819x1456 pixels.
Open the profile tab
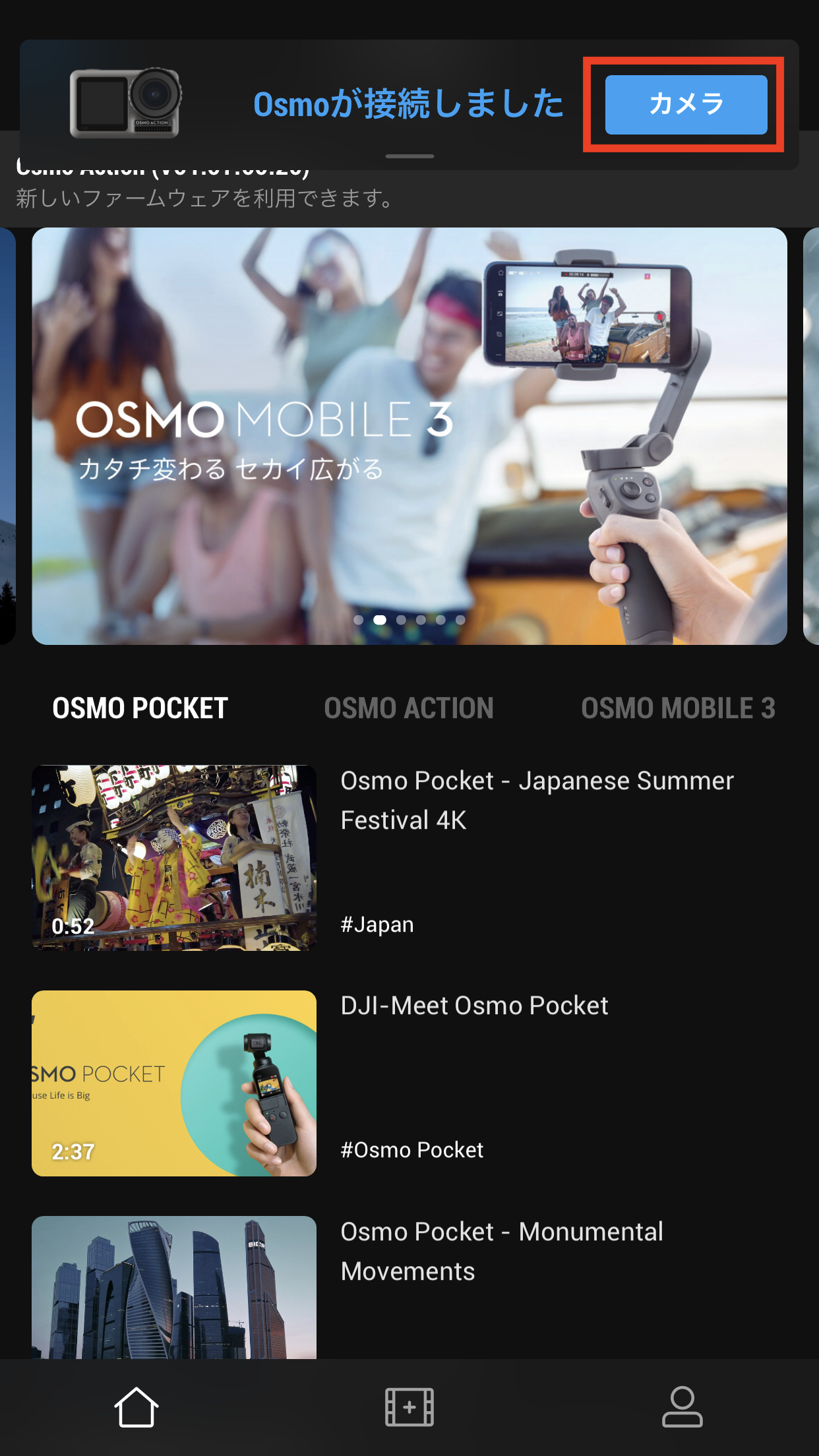point(682,1407)
